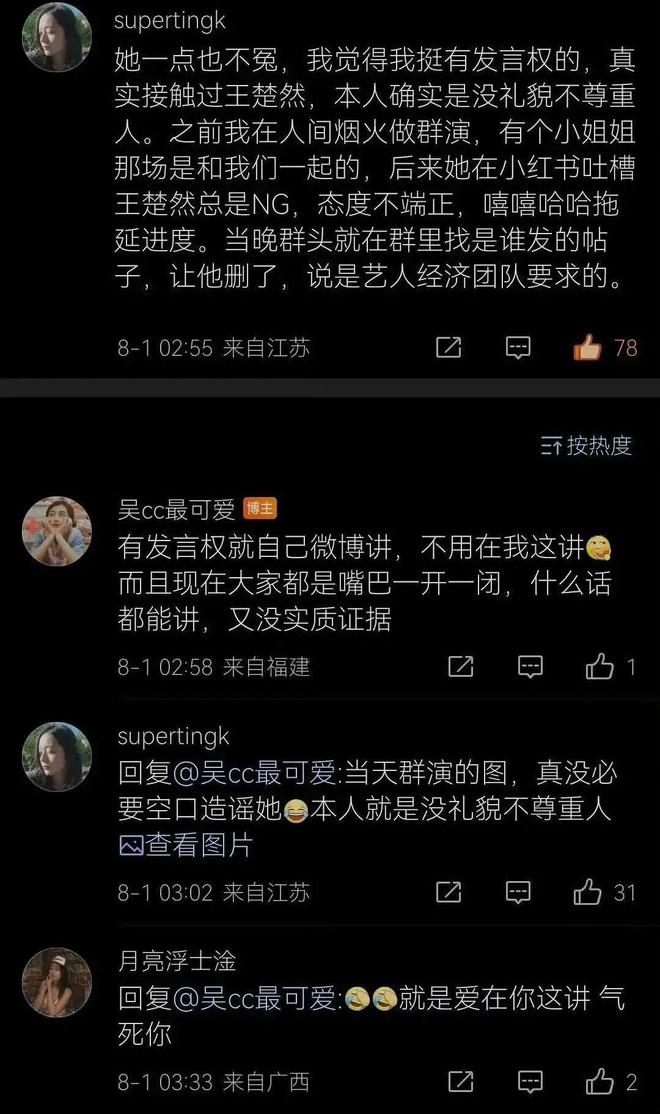Like 月亮浮士淦's reply
660x1114 pixels.
coord(600,1081)
